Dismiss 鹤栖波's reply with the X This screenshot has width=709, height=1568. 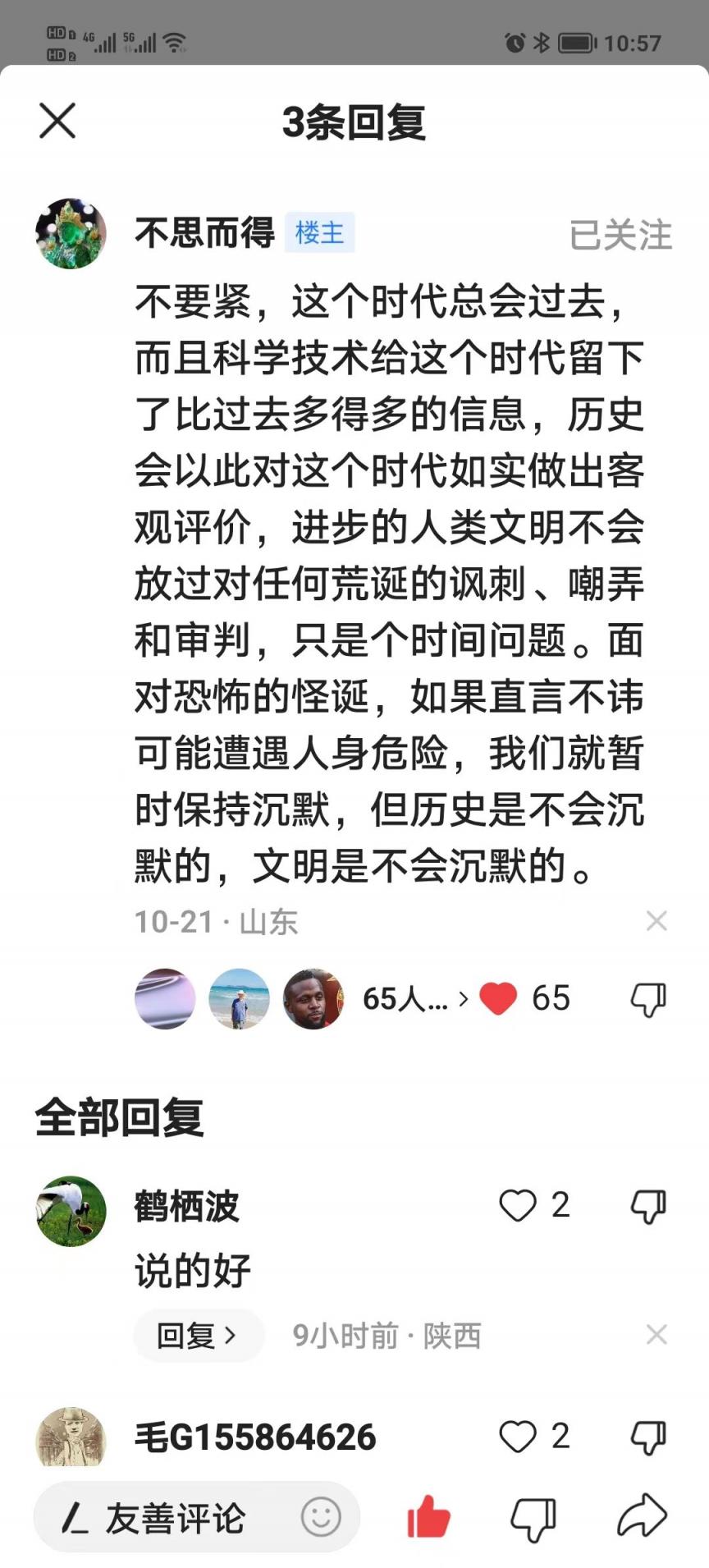656,1335
